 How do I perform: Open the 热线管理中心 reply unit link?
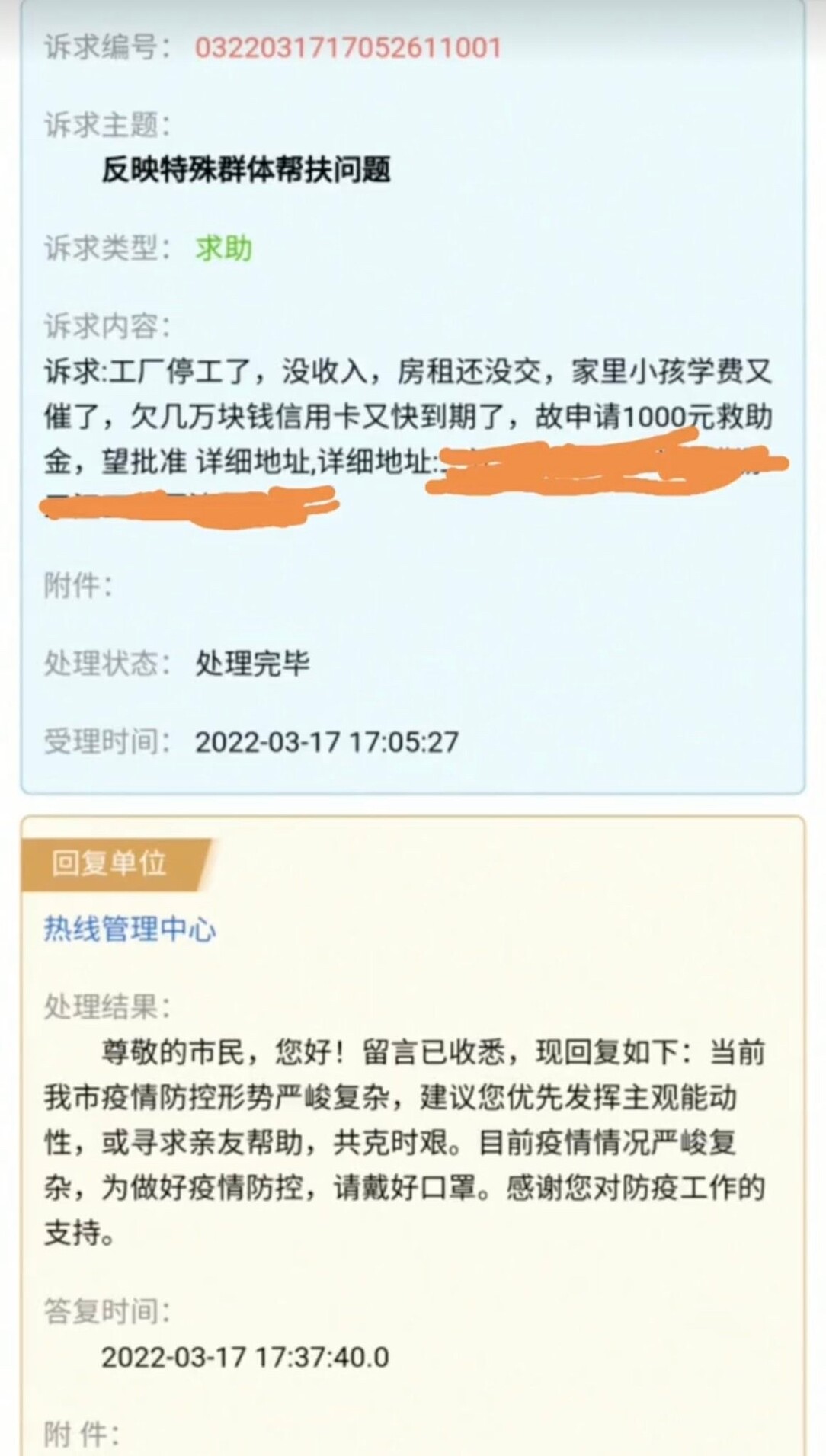point(130,930)
